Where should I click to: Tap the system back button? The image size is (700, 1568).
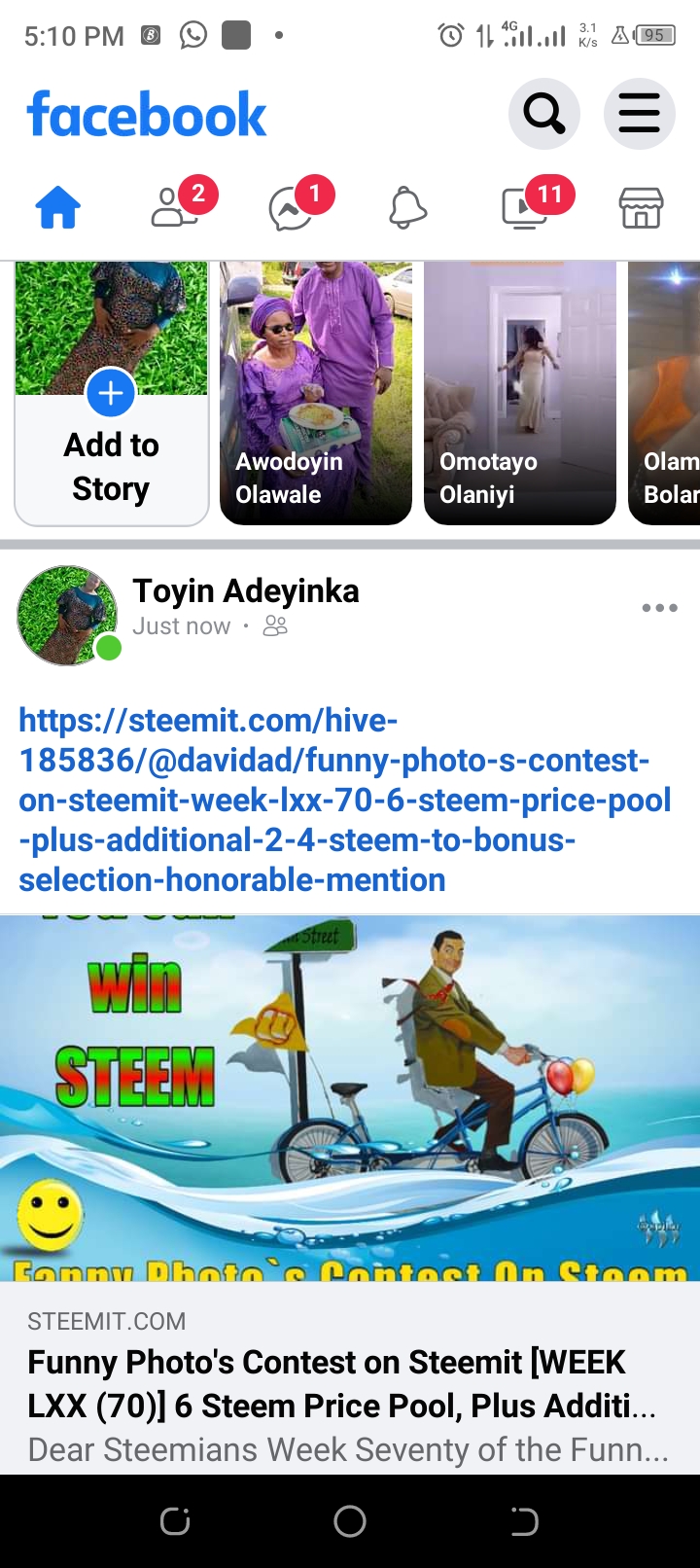tap(524, 1521)
